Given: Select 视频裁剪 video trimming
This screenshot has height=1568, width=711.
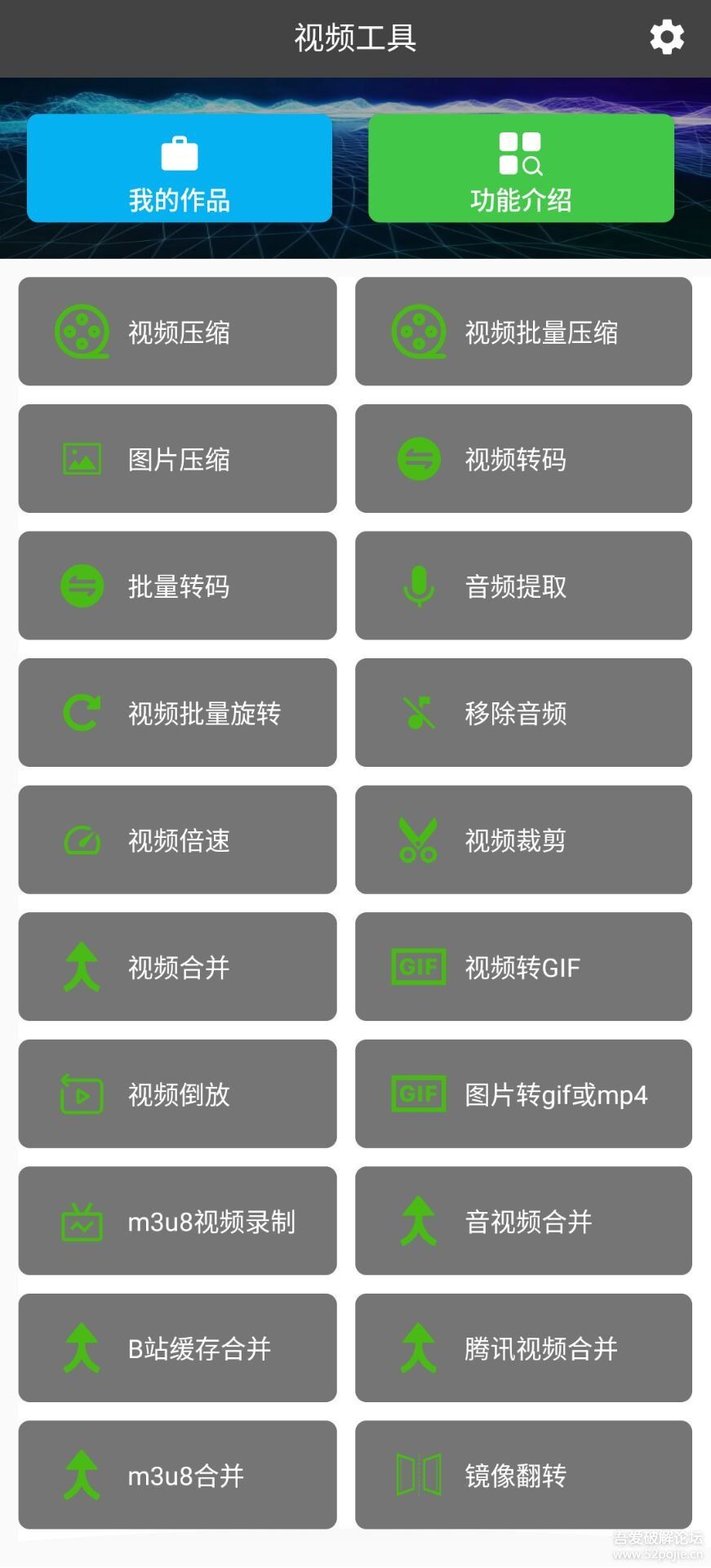Looking at the screenshot, I should point(523,840).
